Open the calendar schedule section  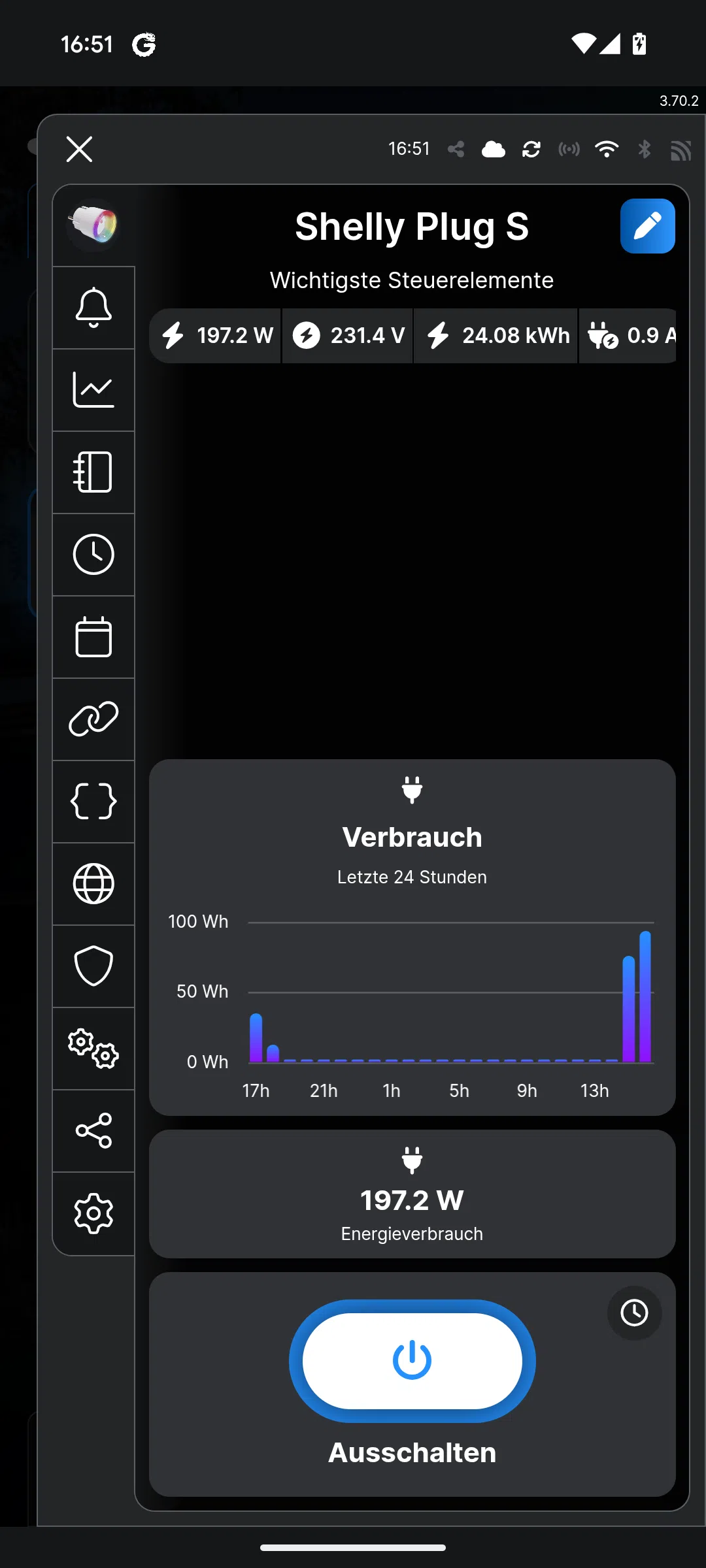click(93, 637)
